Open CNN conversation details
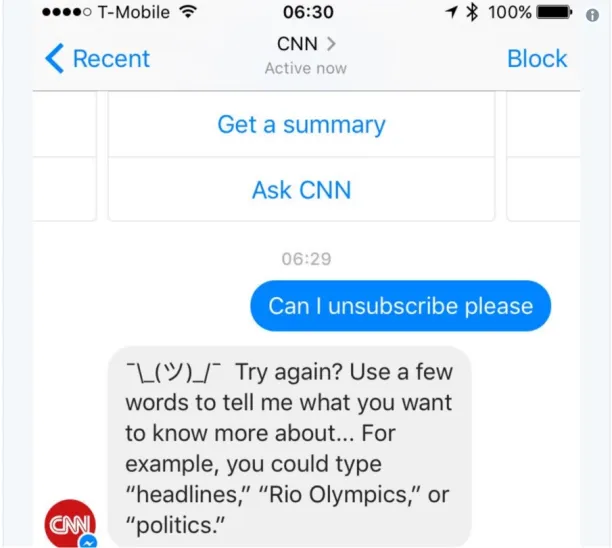This screenshot has width=612, height=548. pos(305,44)
